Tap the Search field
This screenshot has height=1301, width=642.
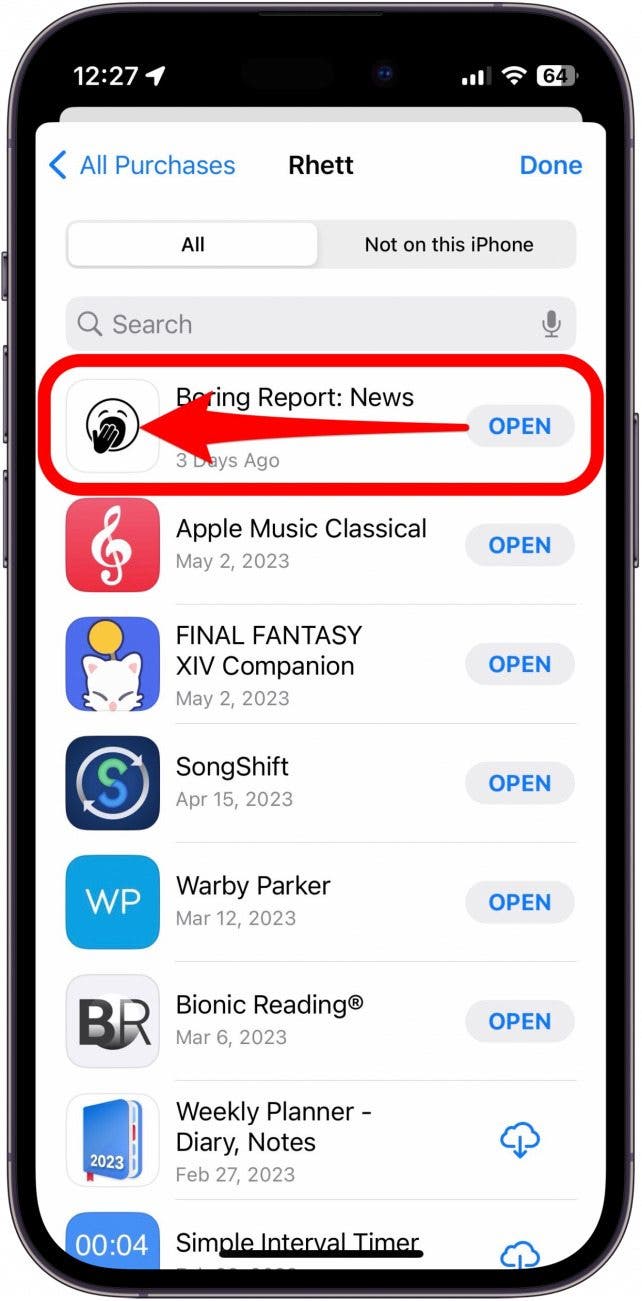click(300, 324)
